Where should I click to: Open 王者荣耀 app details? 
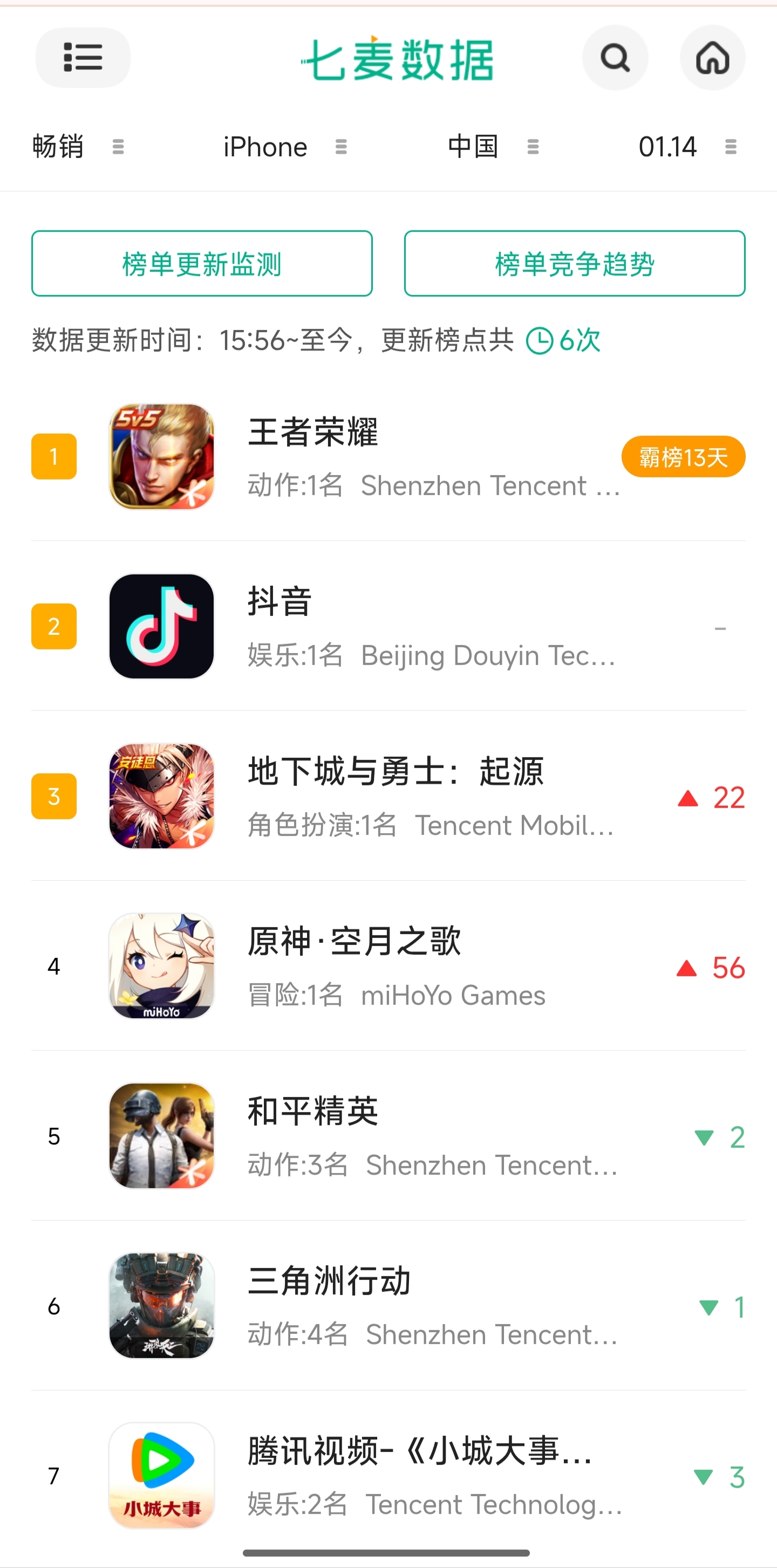(365, 456)
